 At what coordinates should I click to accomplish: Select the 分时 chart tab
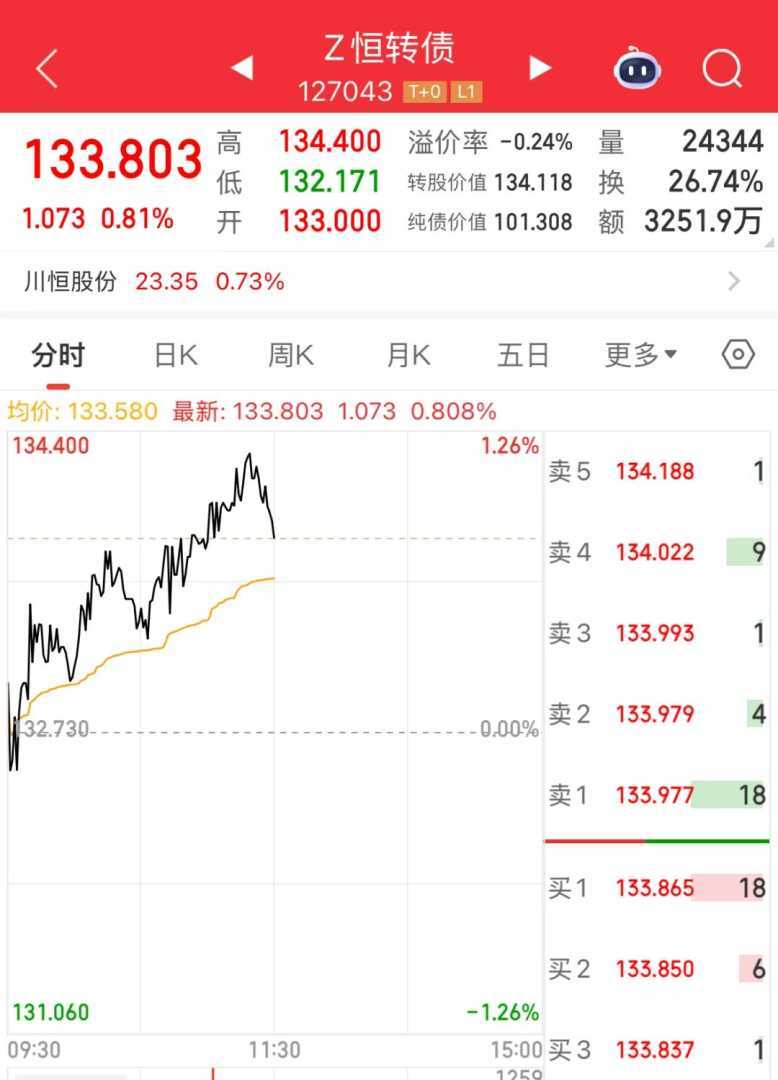(x=58, y=355)
